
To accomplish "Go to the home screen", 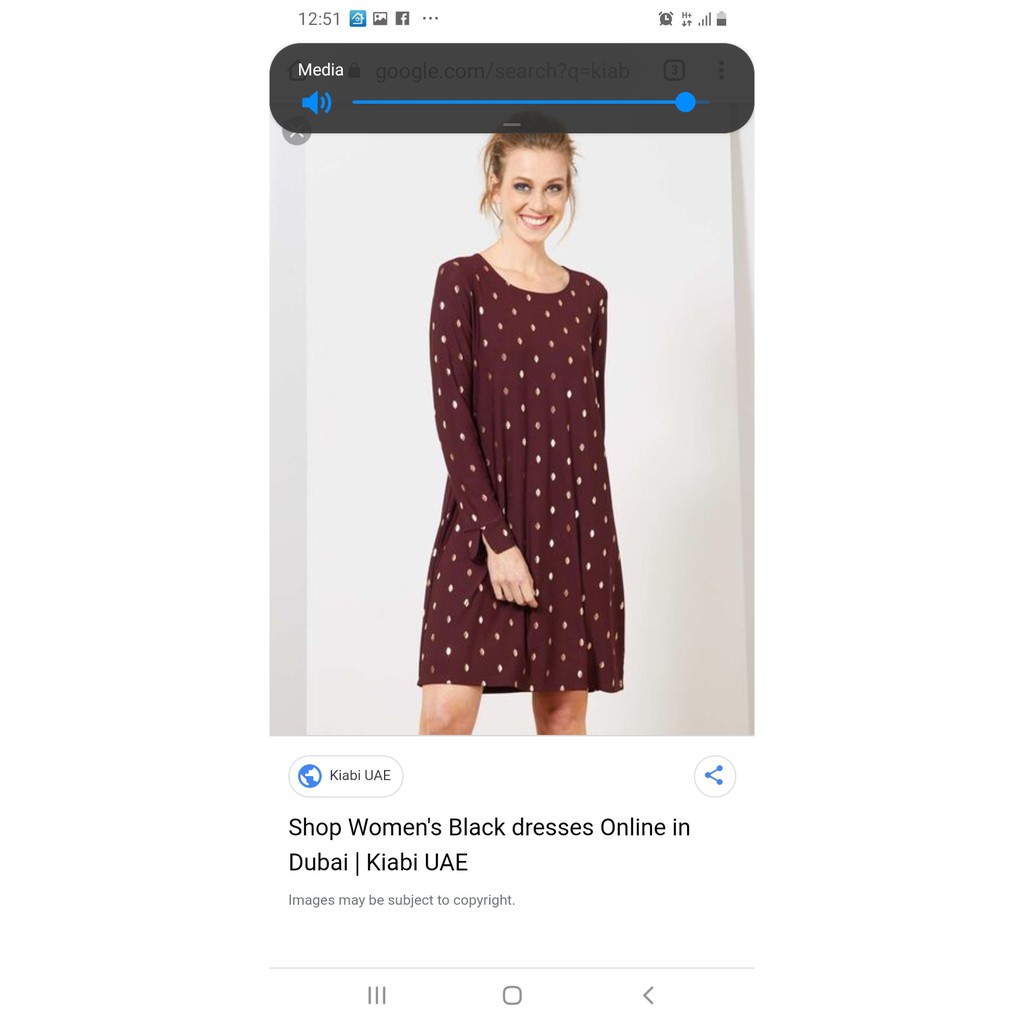I will pos(512,995).
